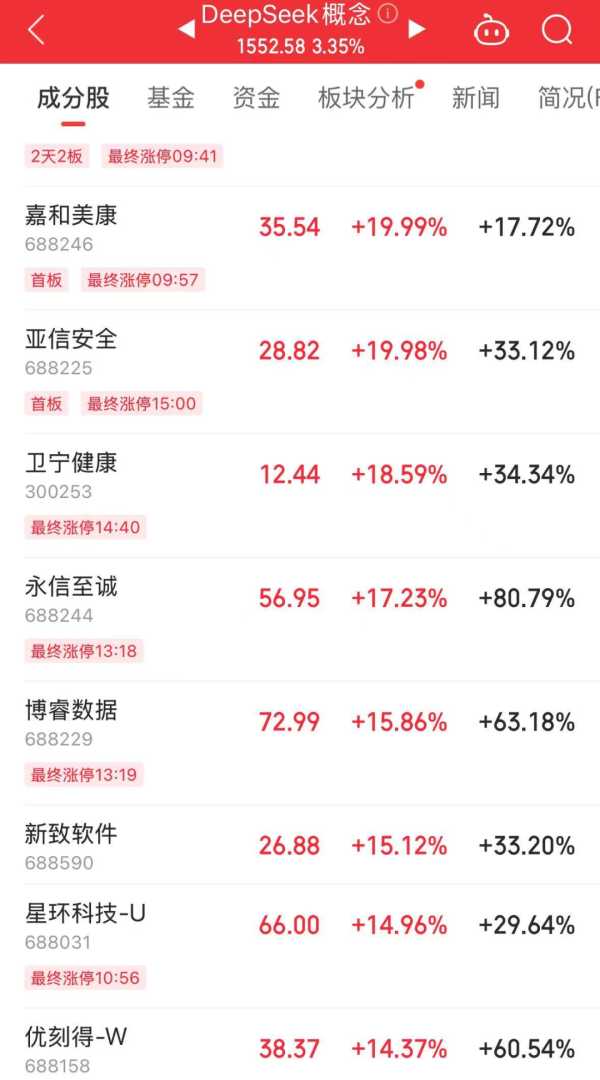Viewport: 600px width, 1080px height.
Task: Switch to the 资金 tab
Action: [x=257, y=98]
